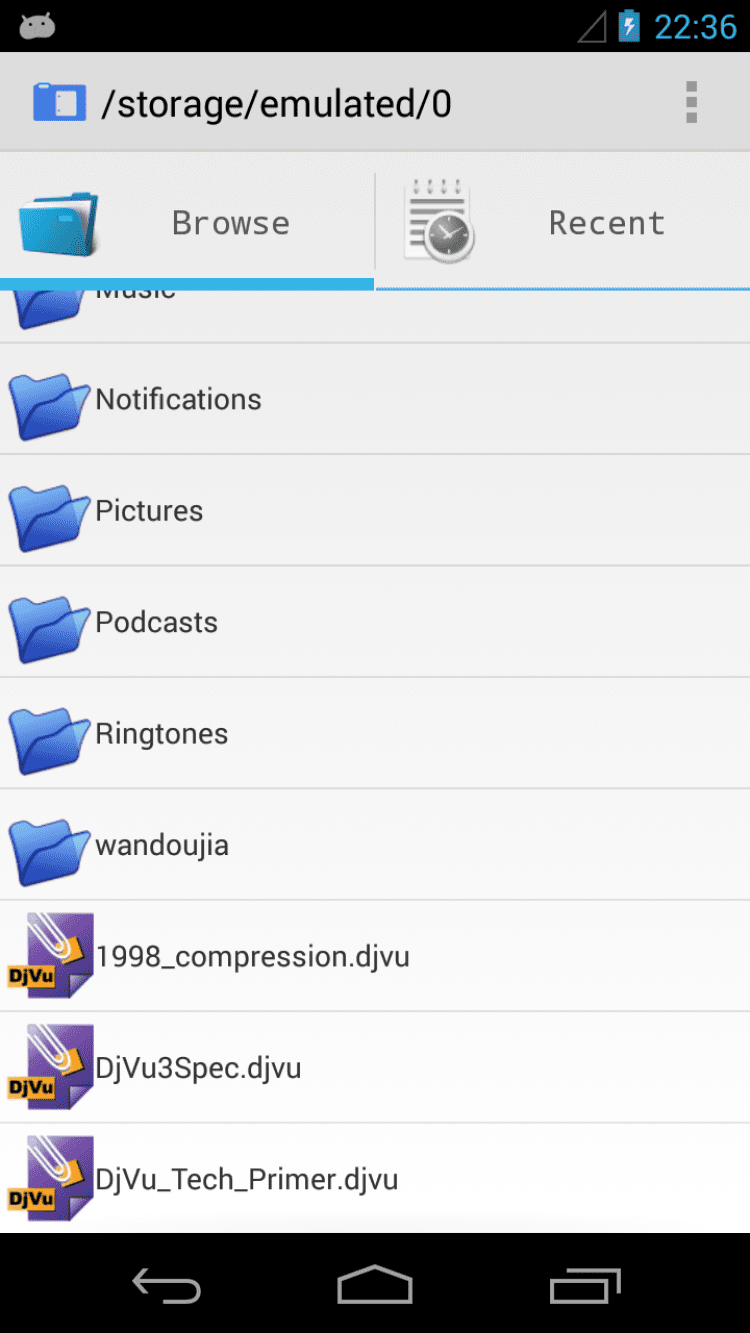Tap the folder icon beside the path

click(59, 102)
